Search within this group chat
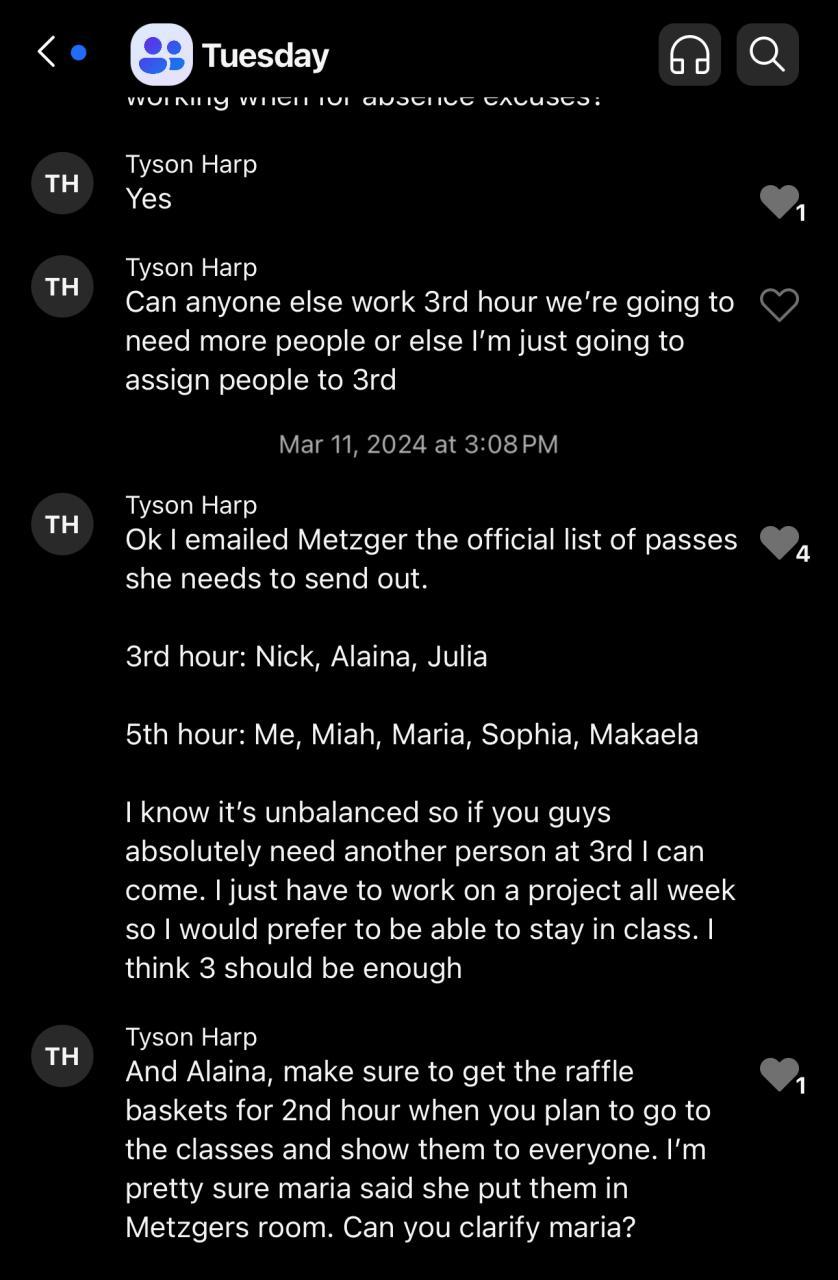 pyautogui.click(x=767, y=54)
